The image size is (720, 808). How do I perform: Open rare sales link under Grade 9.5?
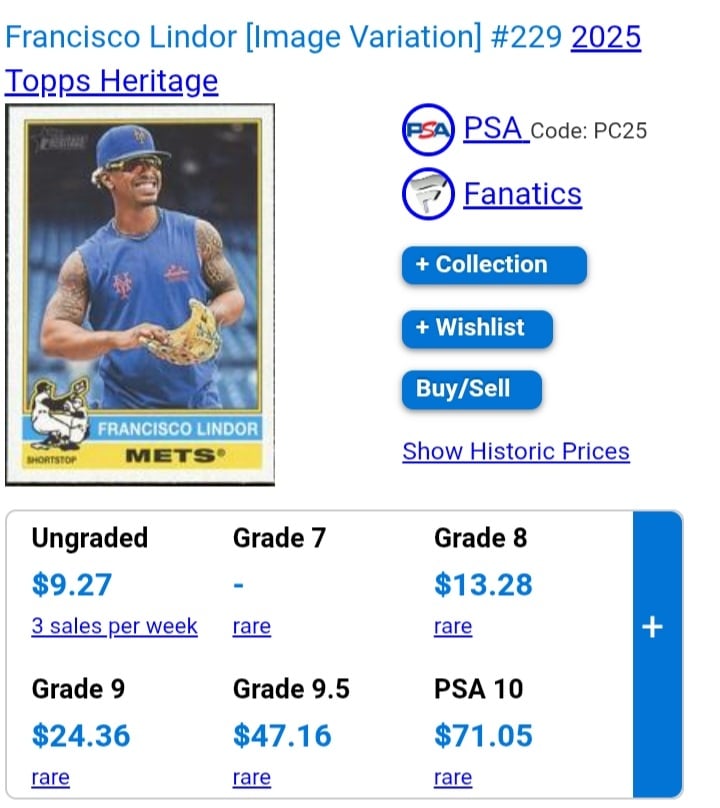coord(251,777)
